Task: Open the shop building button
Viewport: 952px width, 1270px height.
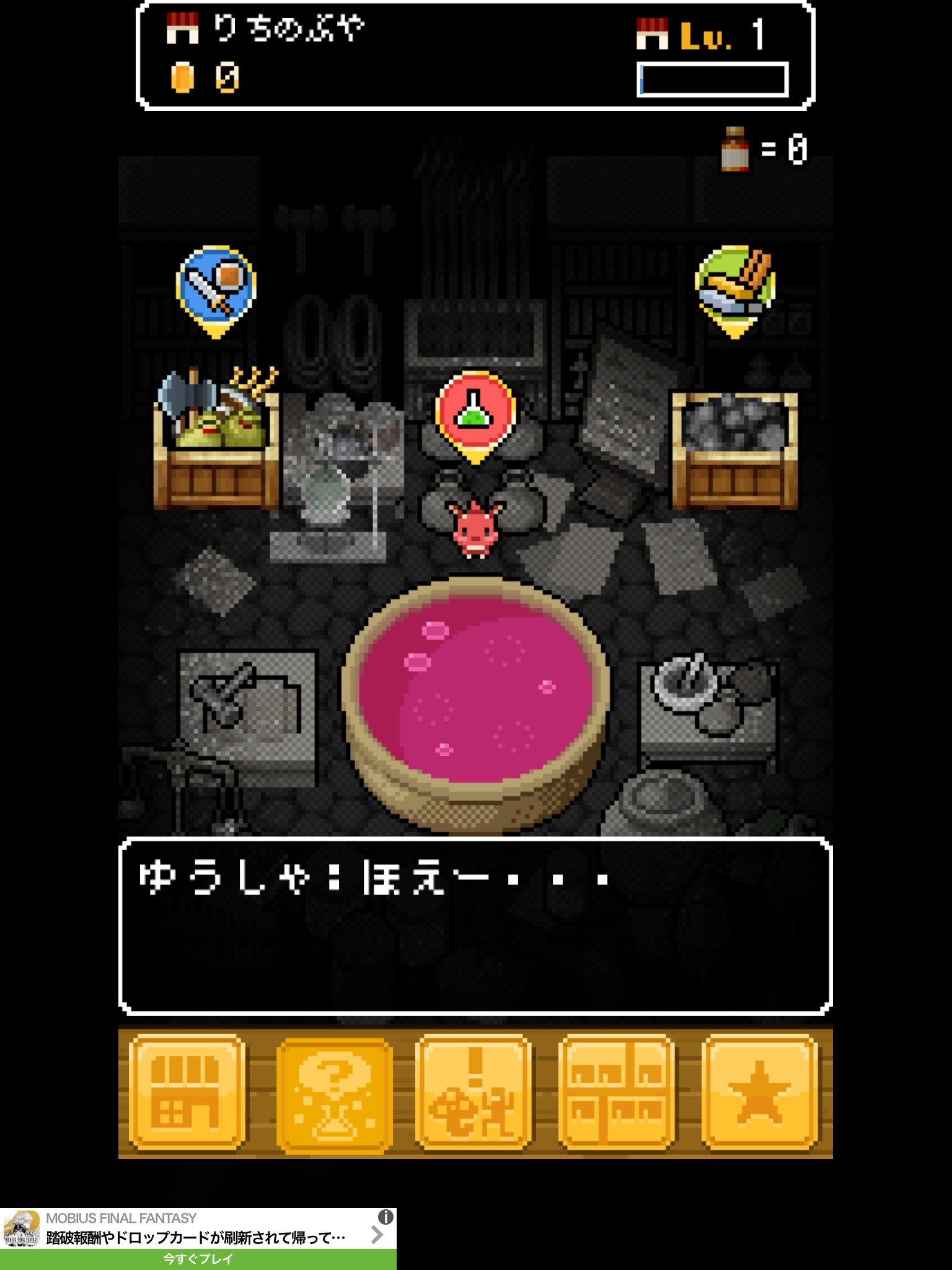Action: 187,1091
